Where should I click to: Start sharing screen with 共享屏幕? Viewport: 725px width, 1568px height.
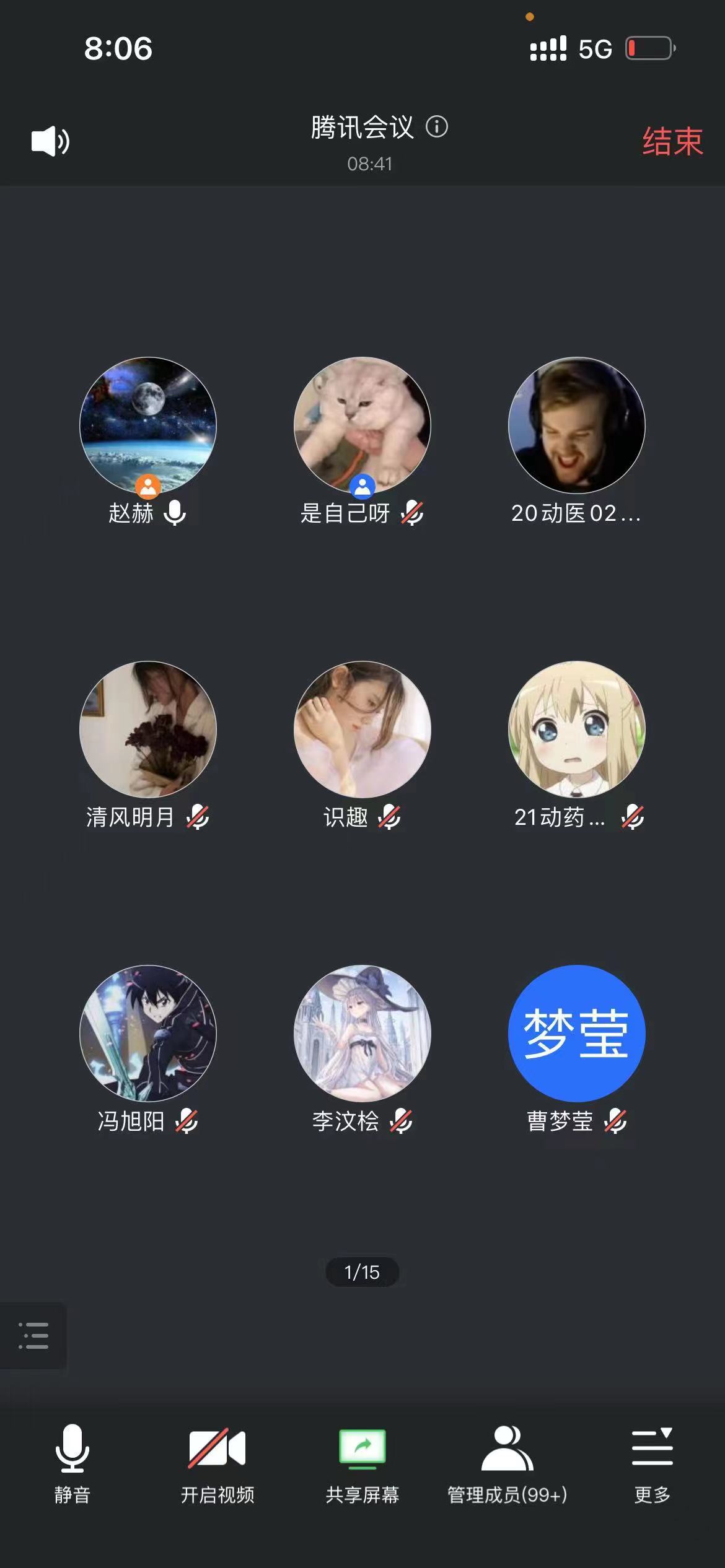(362, 1463)
